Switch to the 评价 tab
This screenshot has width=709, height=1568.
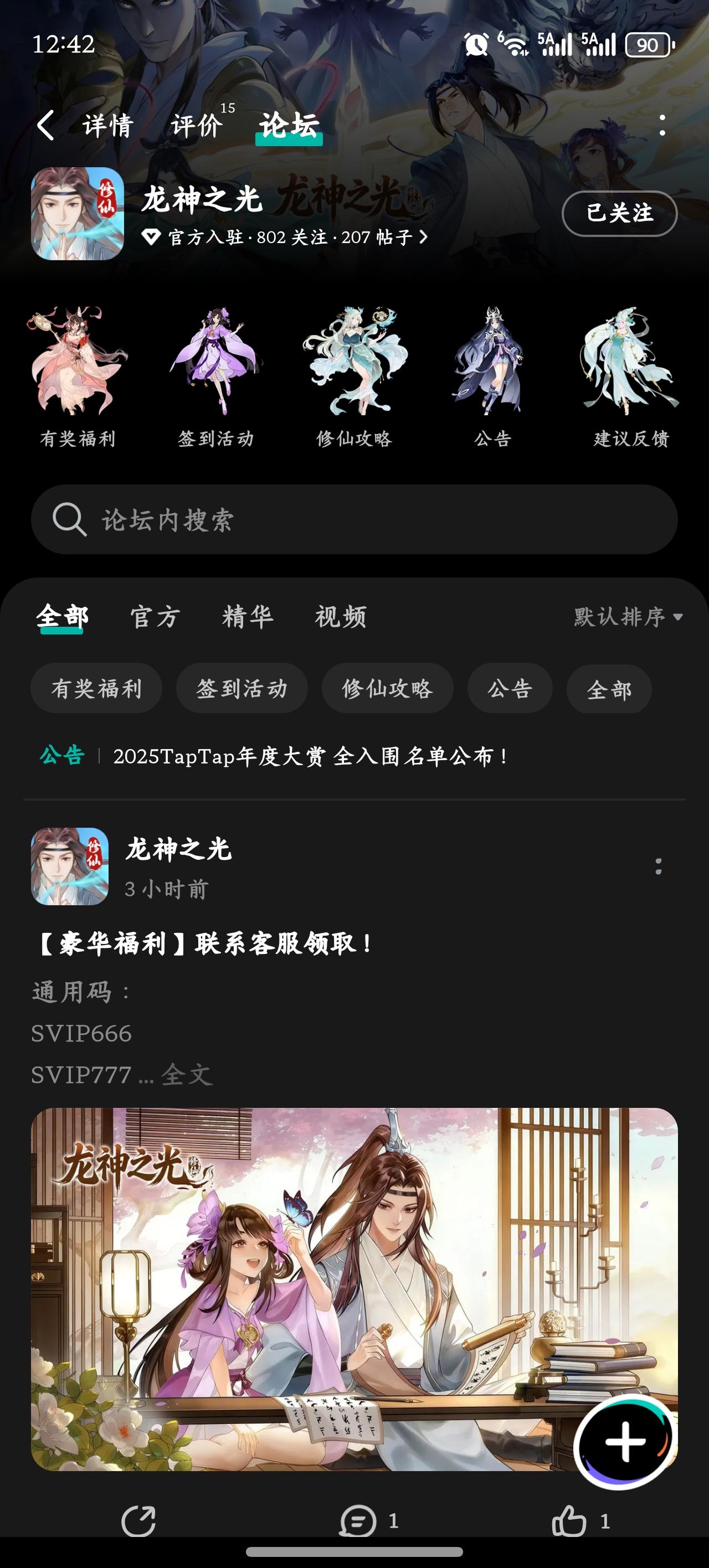[197, 125]
